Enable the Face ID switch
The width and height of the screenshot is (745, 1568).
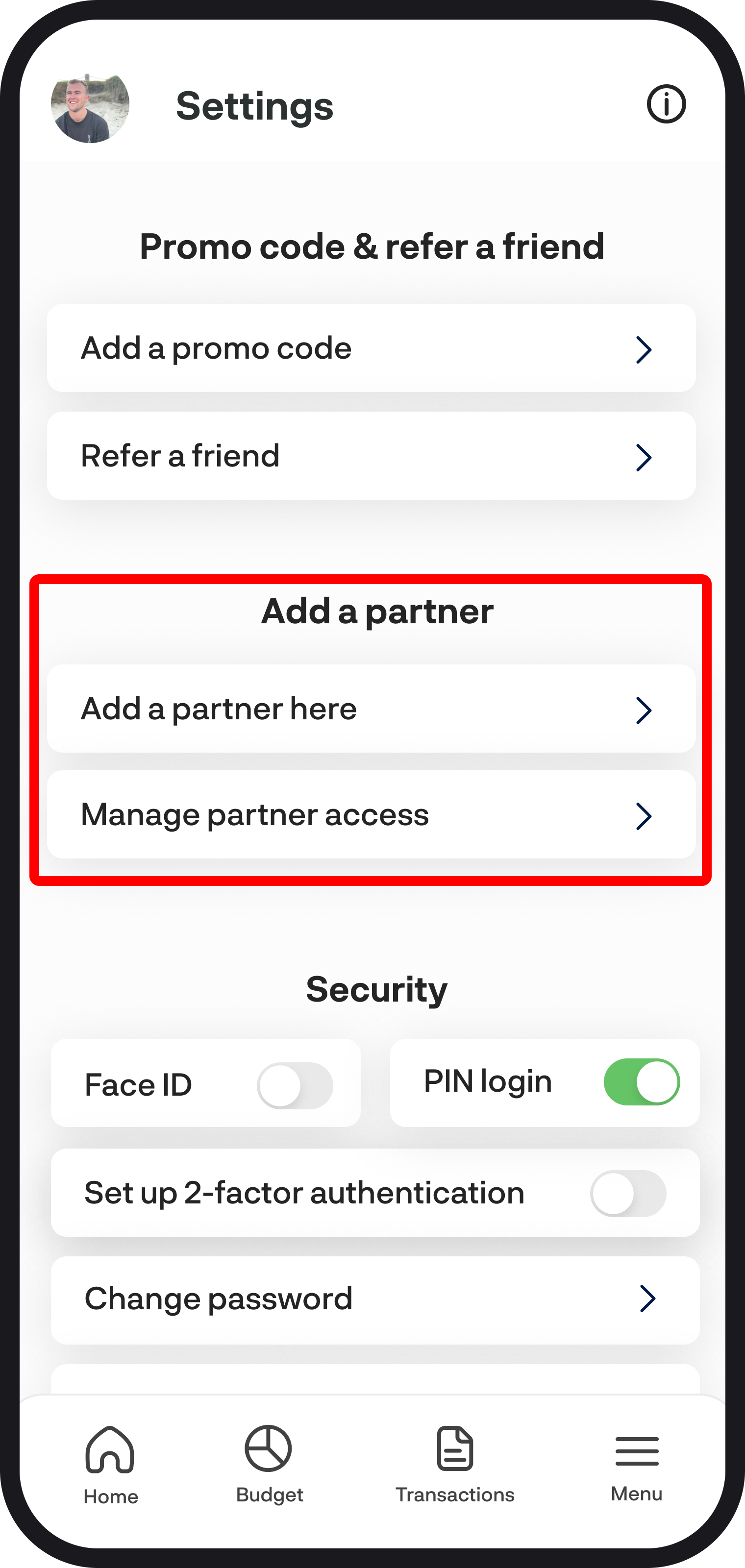[295, 1085]
